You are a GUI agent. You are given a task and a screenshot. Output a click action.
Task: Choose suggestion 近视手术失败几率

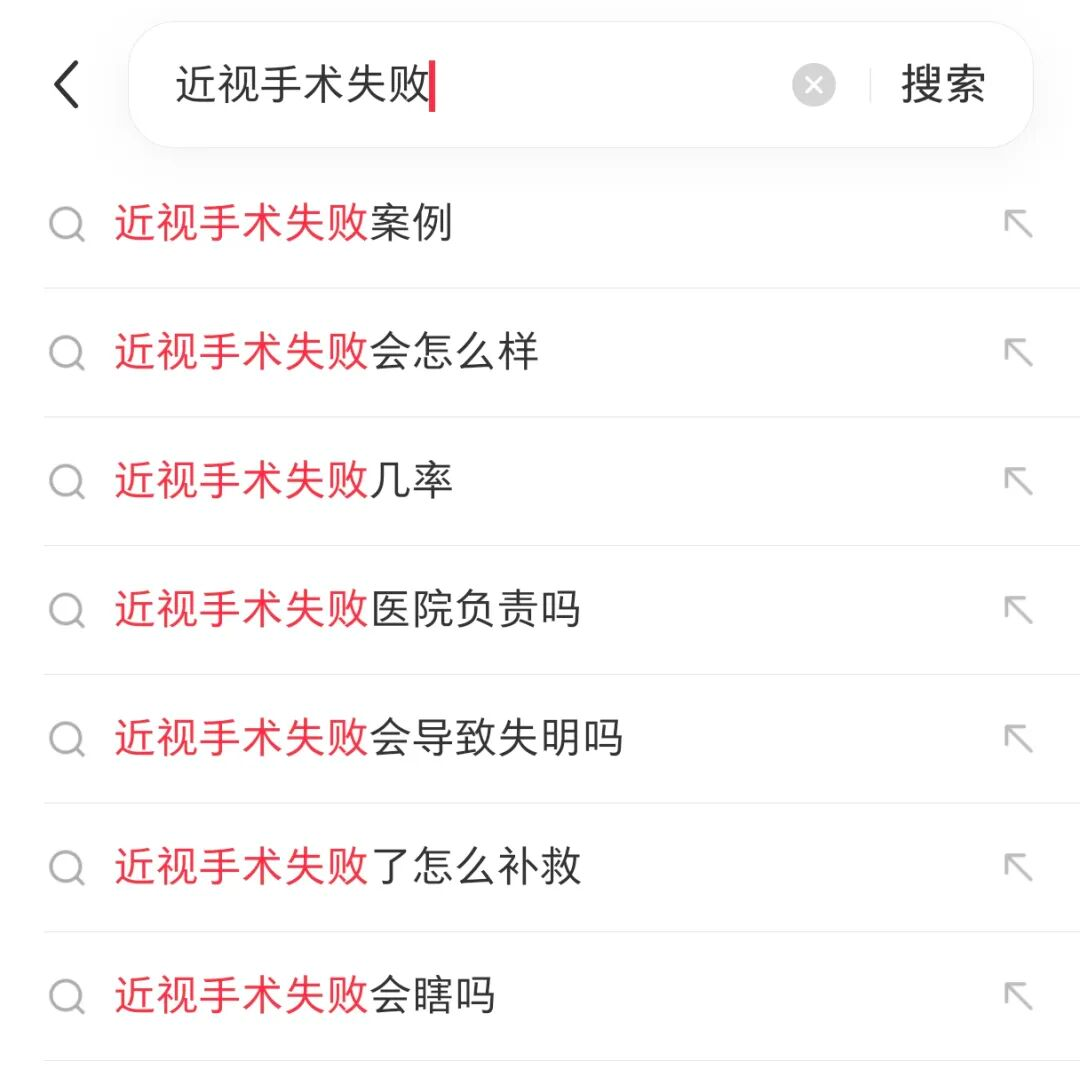[x=284, y=481]
